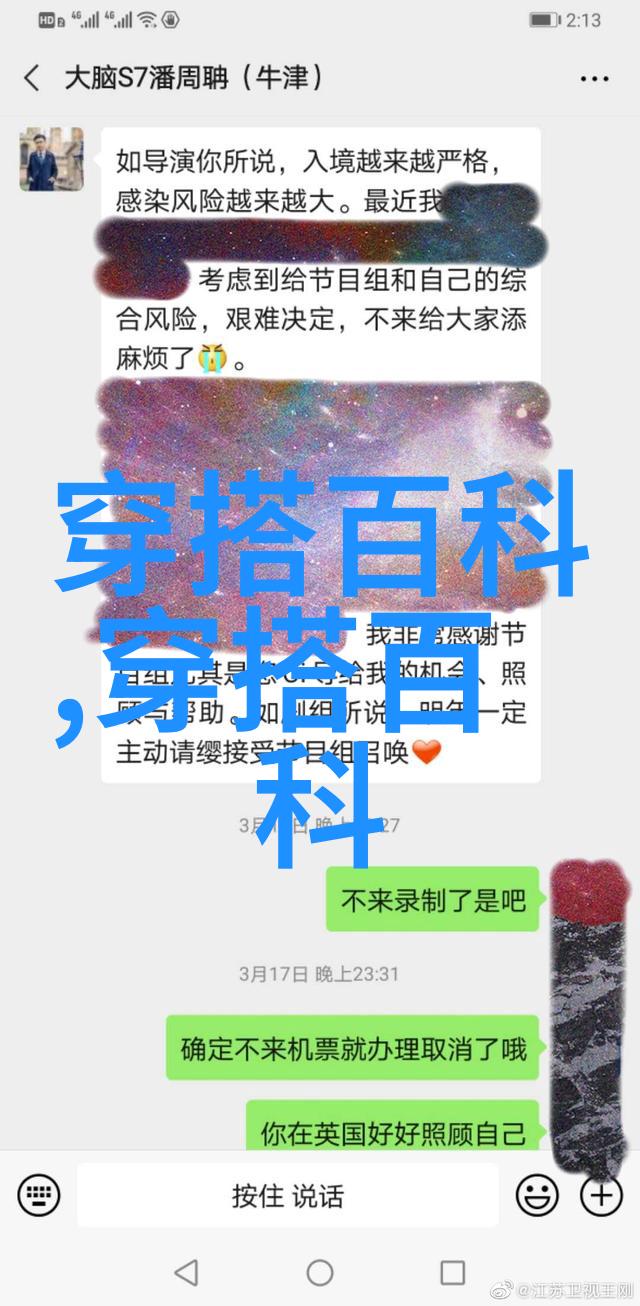
Task: Open the emoji sticker panel
Action: point(537,1195)
